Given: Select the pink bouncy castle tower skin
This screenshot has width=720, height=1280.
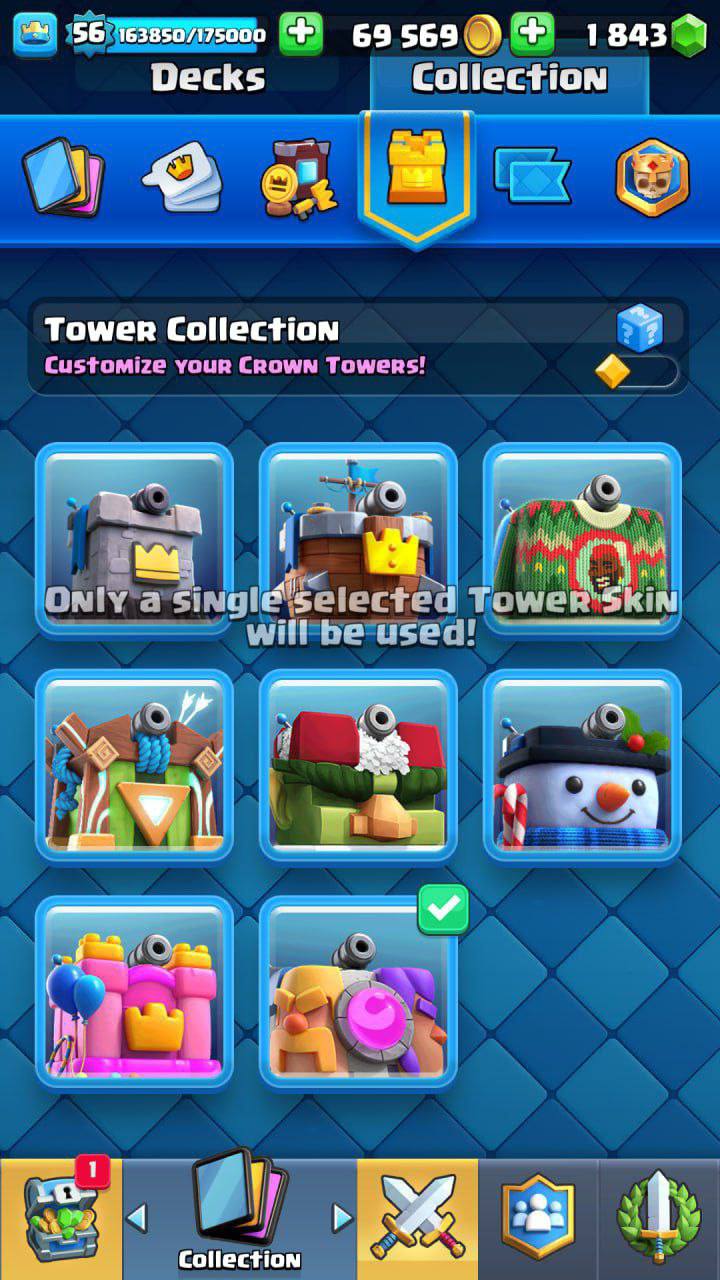Looking at the screenshot, I should pyautogui.click(x=134, y=992).
